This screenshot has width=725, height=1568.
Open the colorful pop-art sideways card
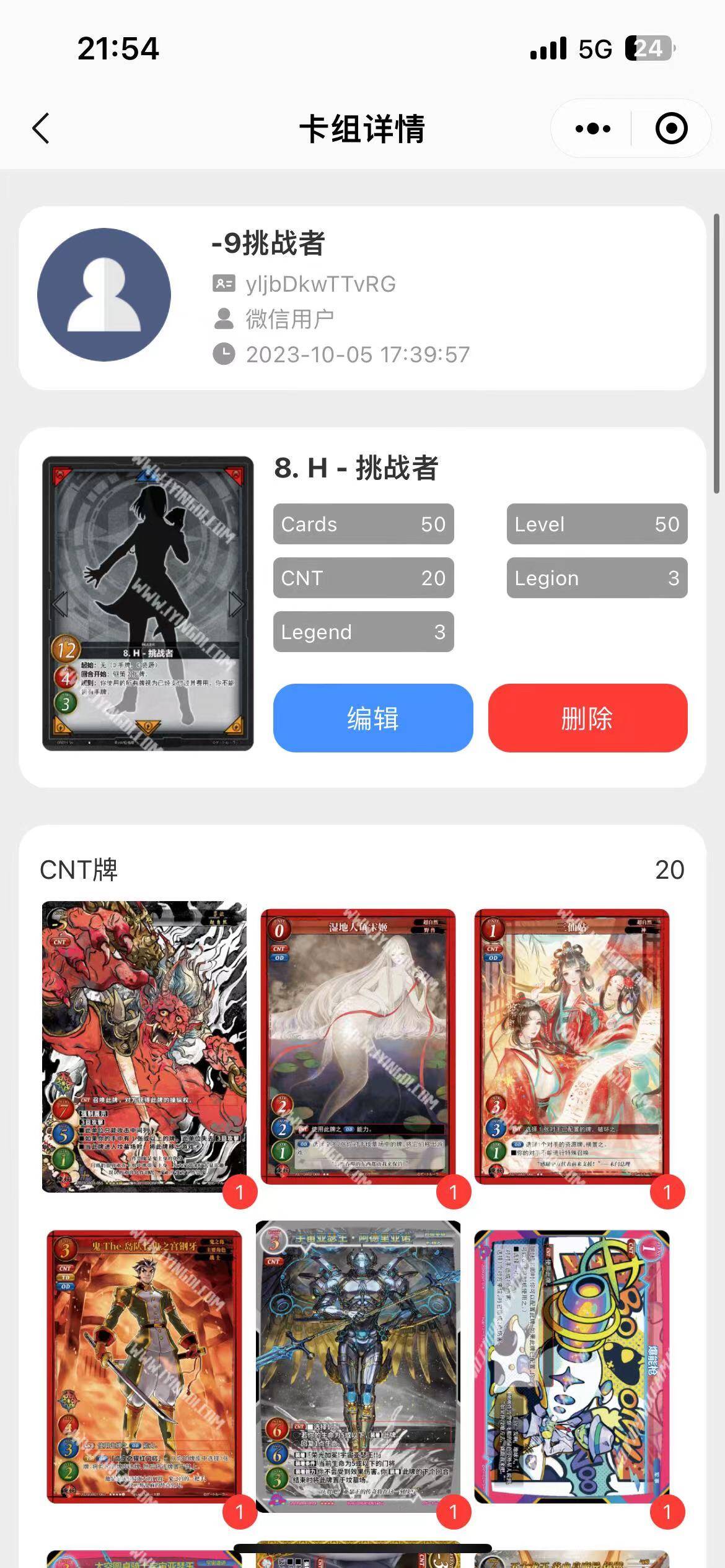click(571, 1366)
